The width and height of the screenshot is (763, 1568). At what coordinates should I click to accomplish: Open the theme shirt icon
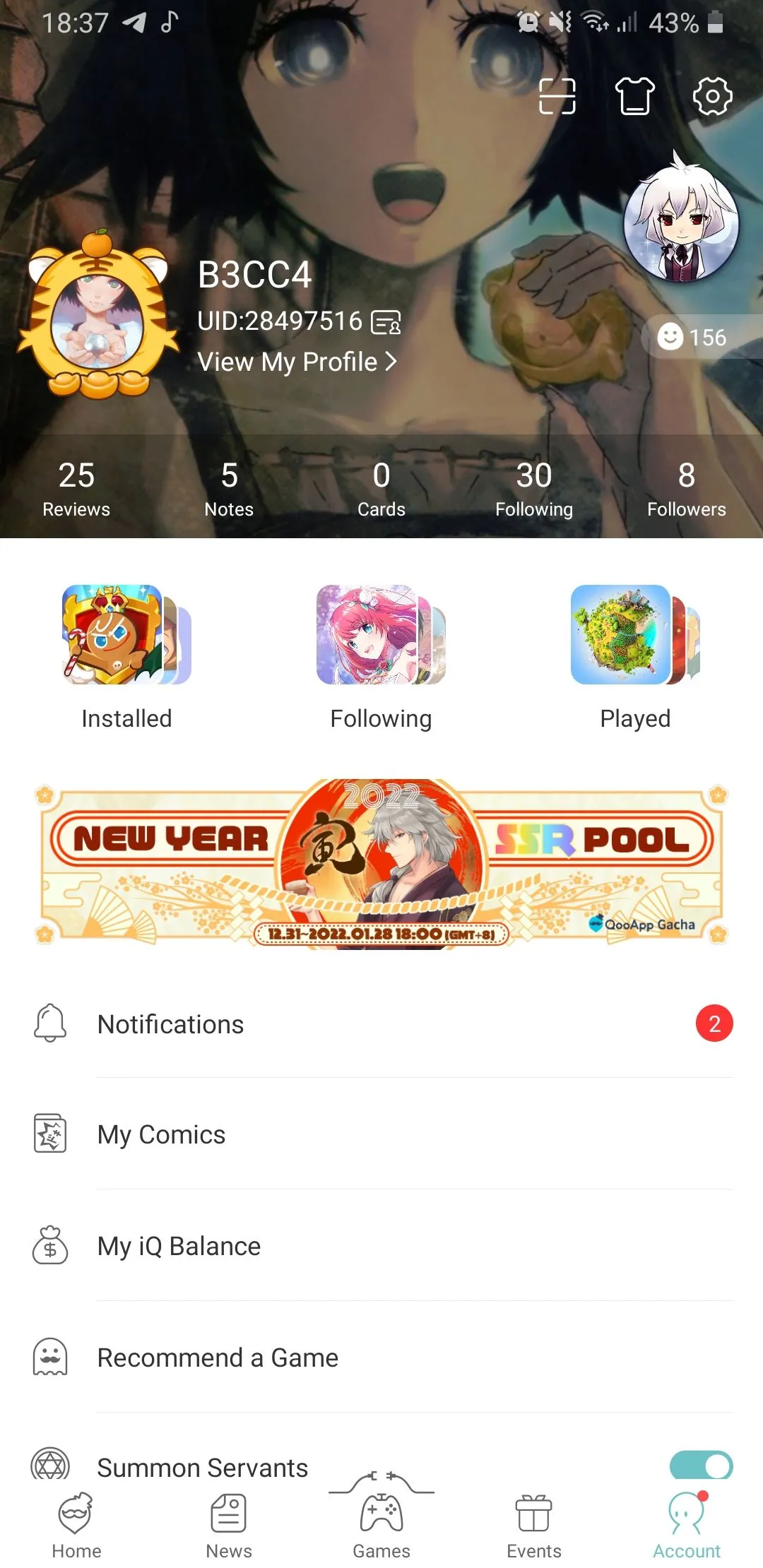click(x=634, y=96)
